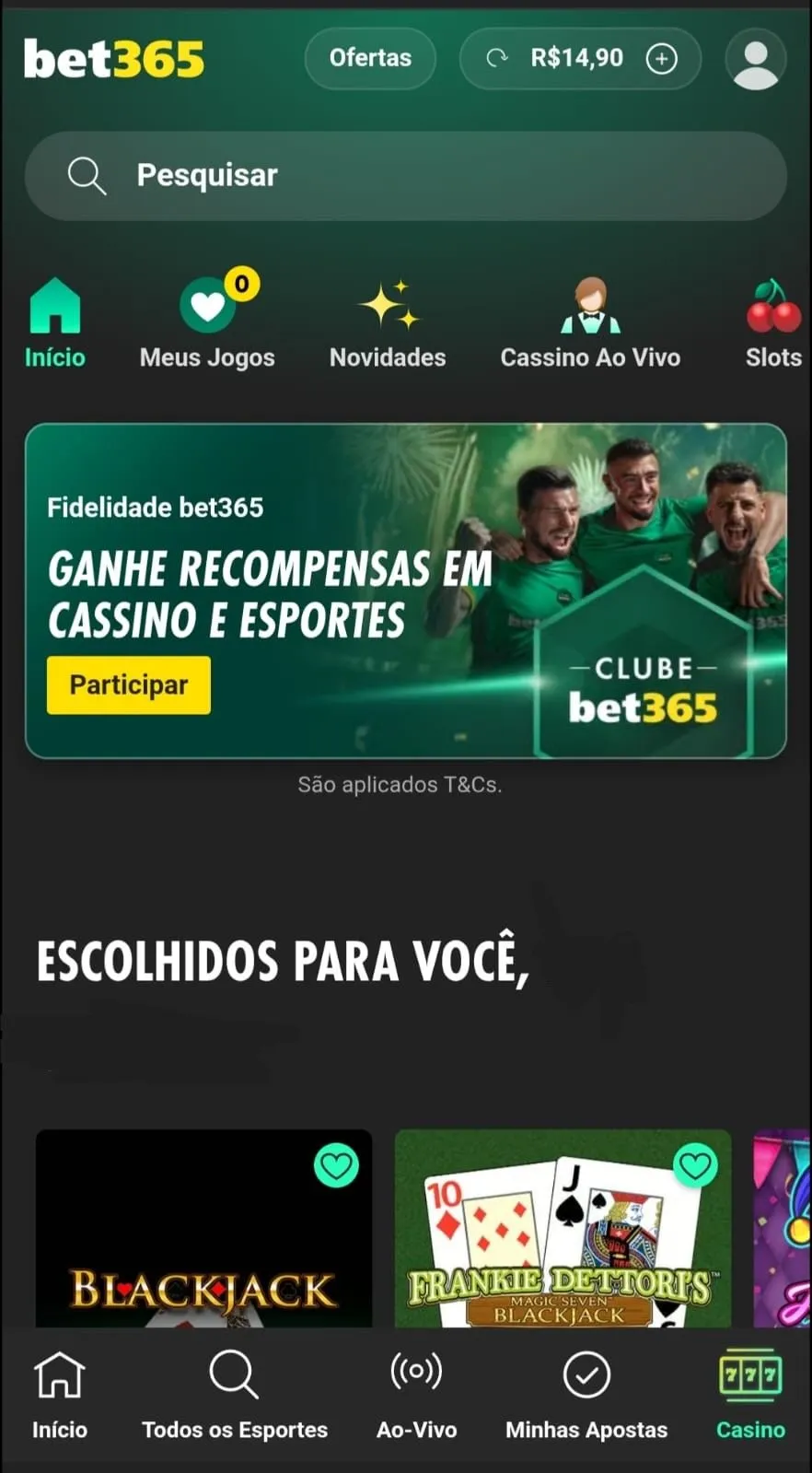Open the deposit plus control
Viewport: 812px width, 1473px height.
click(x=662, y=58)
